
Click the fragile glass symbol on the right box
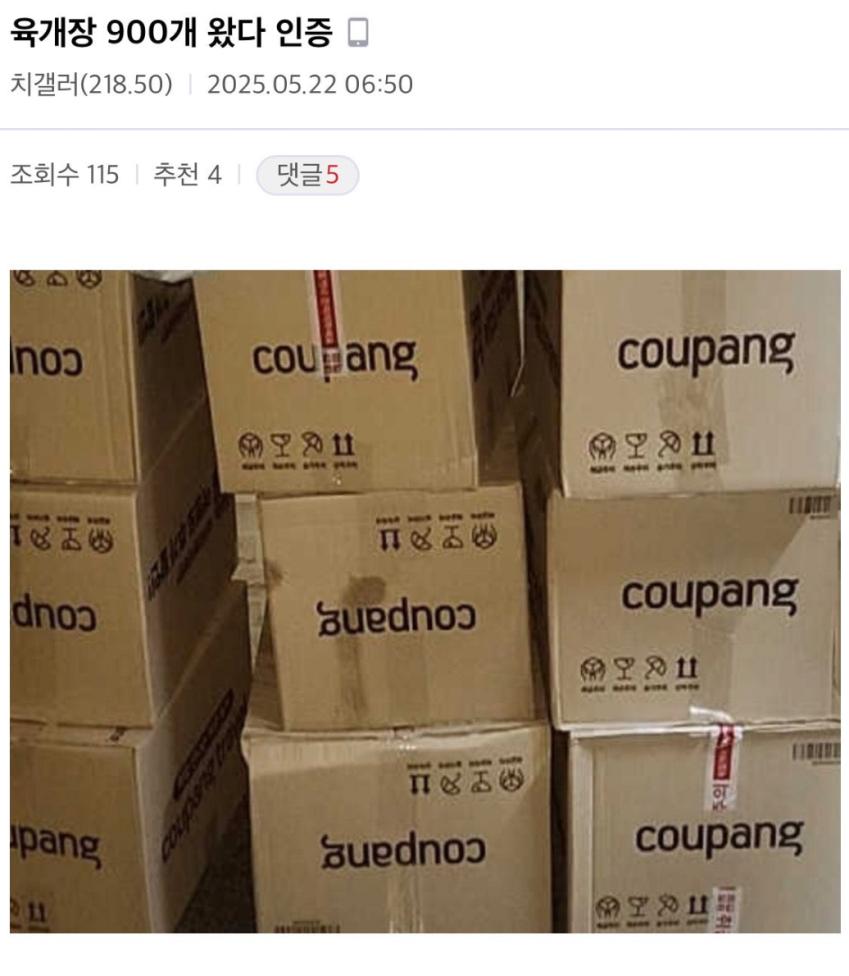coord(635,445)
